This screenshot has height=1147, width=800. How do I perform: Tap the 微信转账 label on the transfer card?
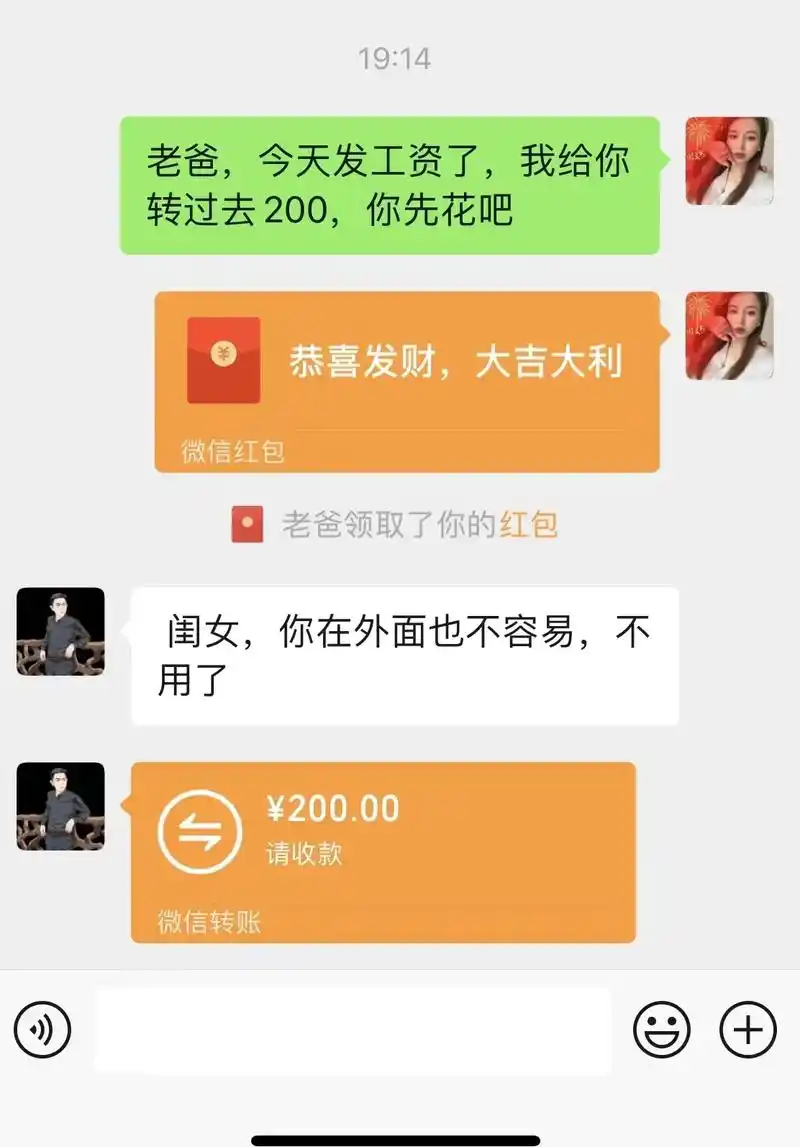[208, 925]
